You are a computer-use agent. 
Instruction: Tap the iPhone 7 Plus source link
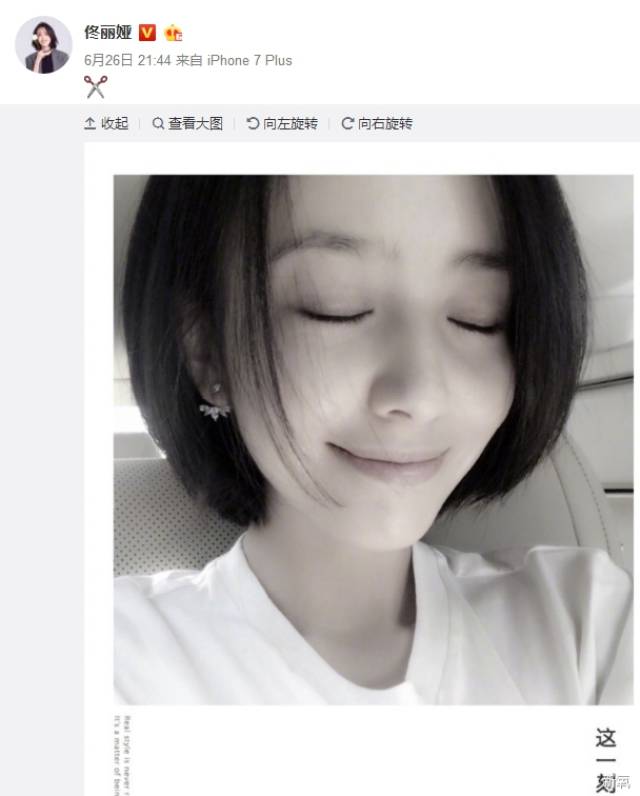[x=250, y=60]
